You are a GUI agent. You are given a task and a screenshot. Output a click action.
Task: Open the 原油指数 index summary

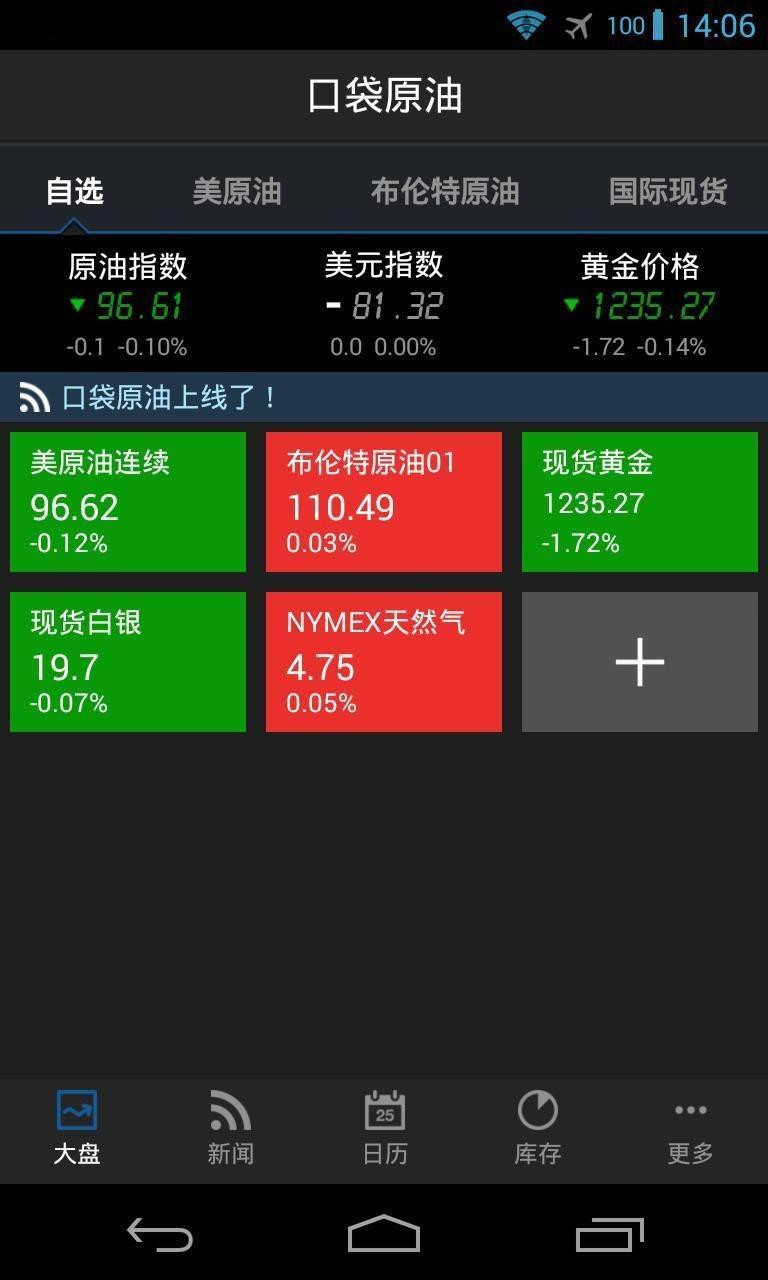[127, 304]
